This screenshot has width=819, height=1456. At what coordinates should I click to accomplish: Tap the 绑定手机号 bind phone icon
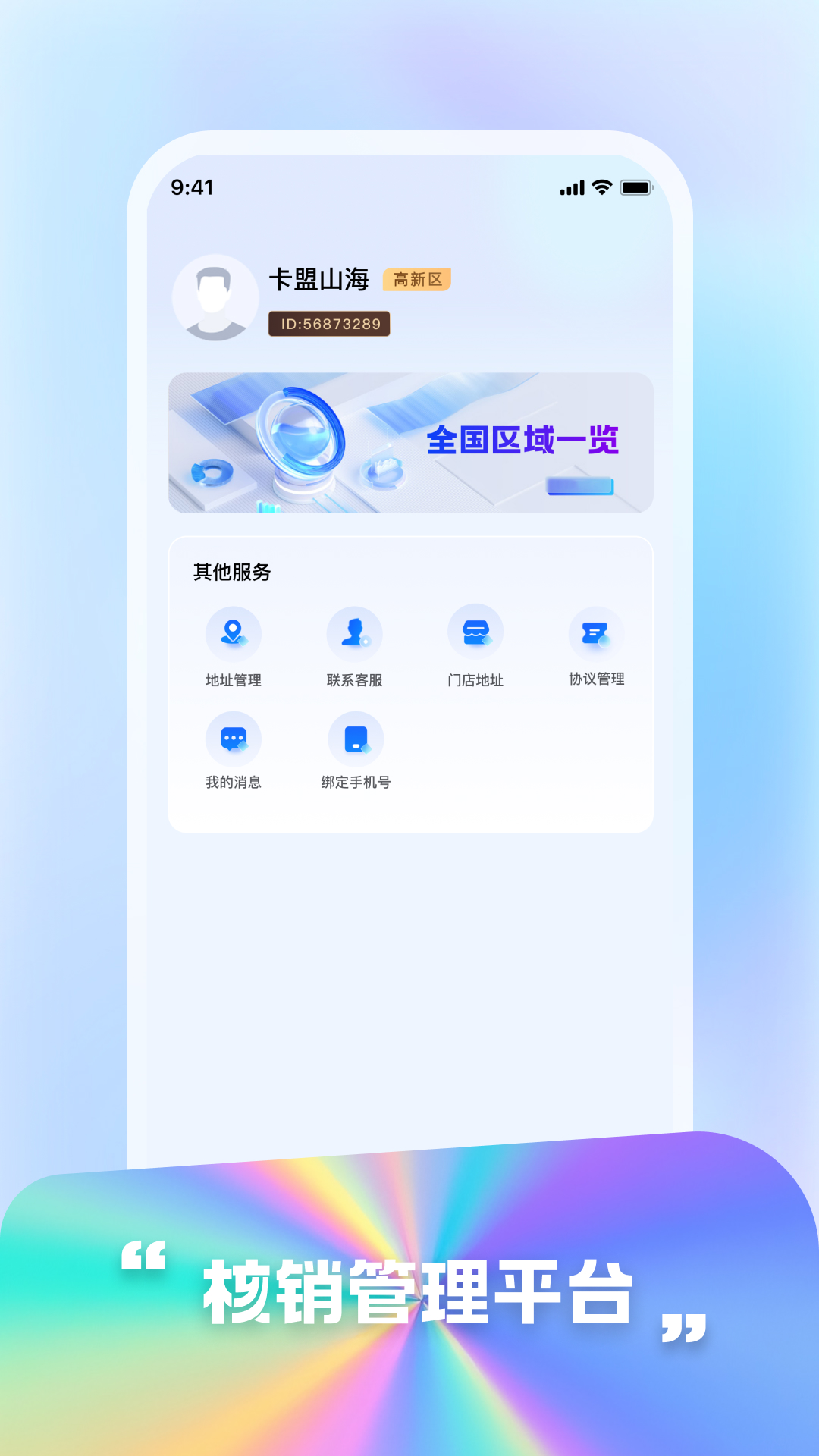tap(354, 738)
